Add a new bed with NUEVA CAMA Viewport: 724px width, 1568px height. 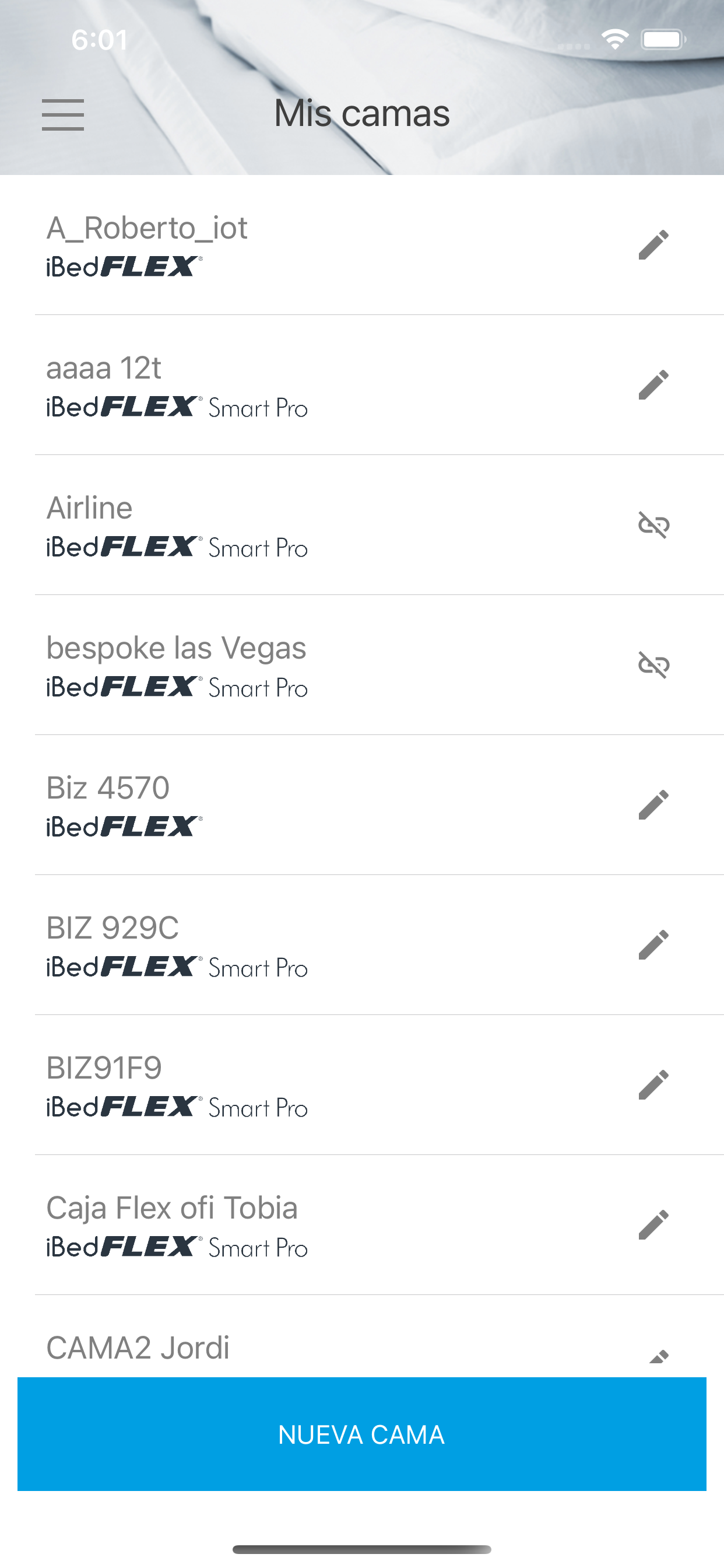coord(362,1434)
